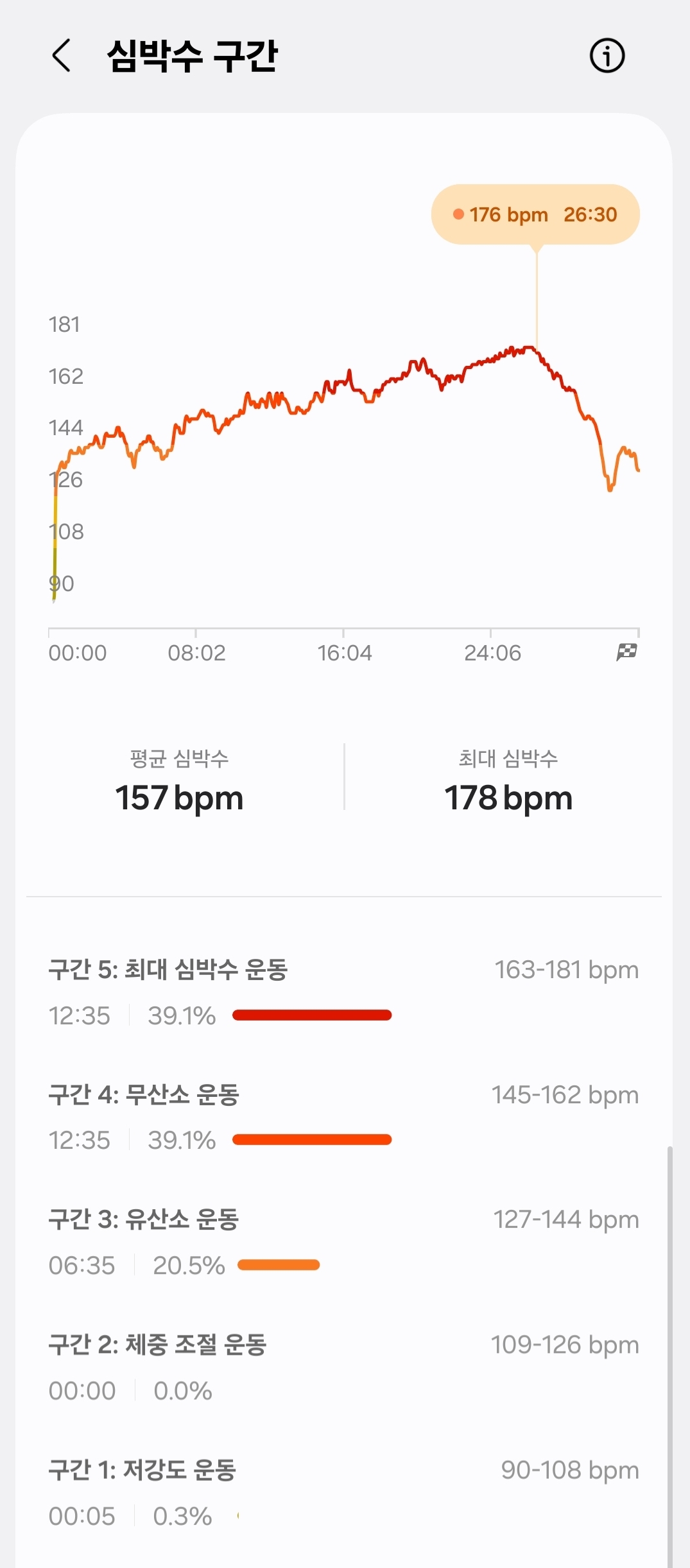
Task: Open the heart rate zone info icon
Action: [607, 56]
